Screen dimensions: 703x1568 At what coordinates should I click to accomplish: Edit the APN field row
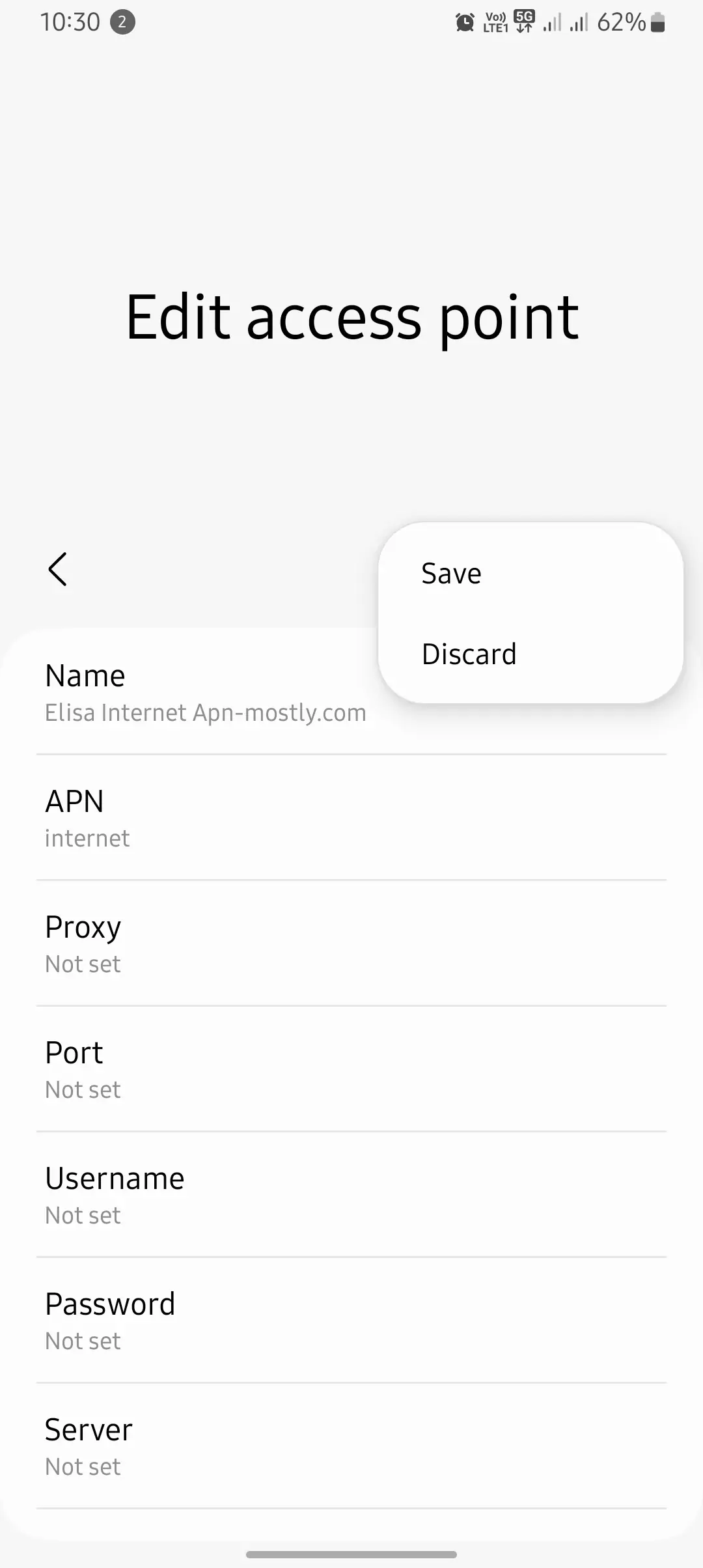coord(351,818)
